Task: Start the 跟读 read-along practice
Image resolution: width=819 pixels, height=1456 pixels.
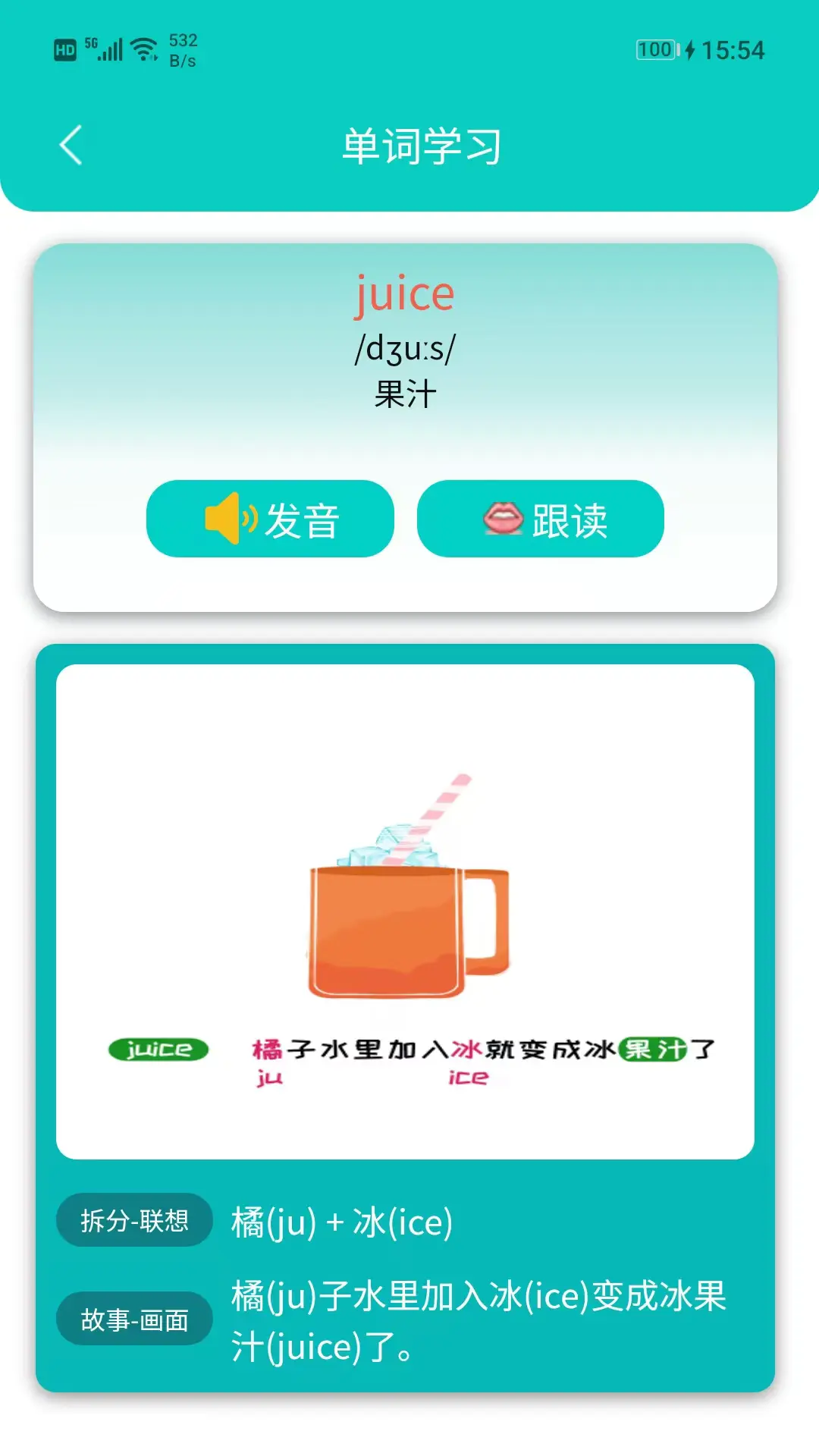Action: pyautogui.click(x=541, y=519)
